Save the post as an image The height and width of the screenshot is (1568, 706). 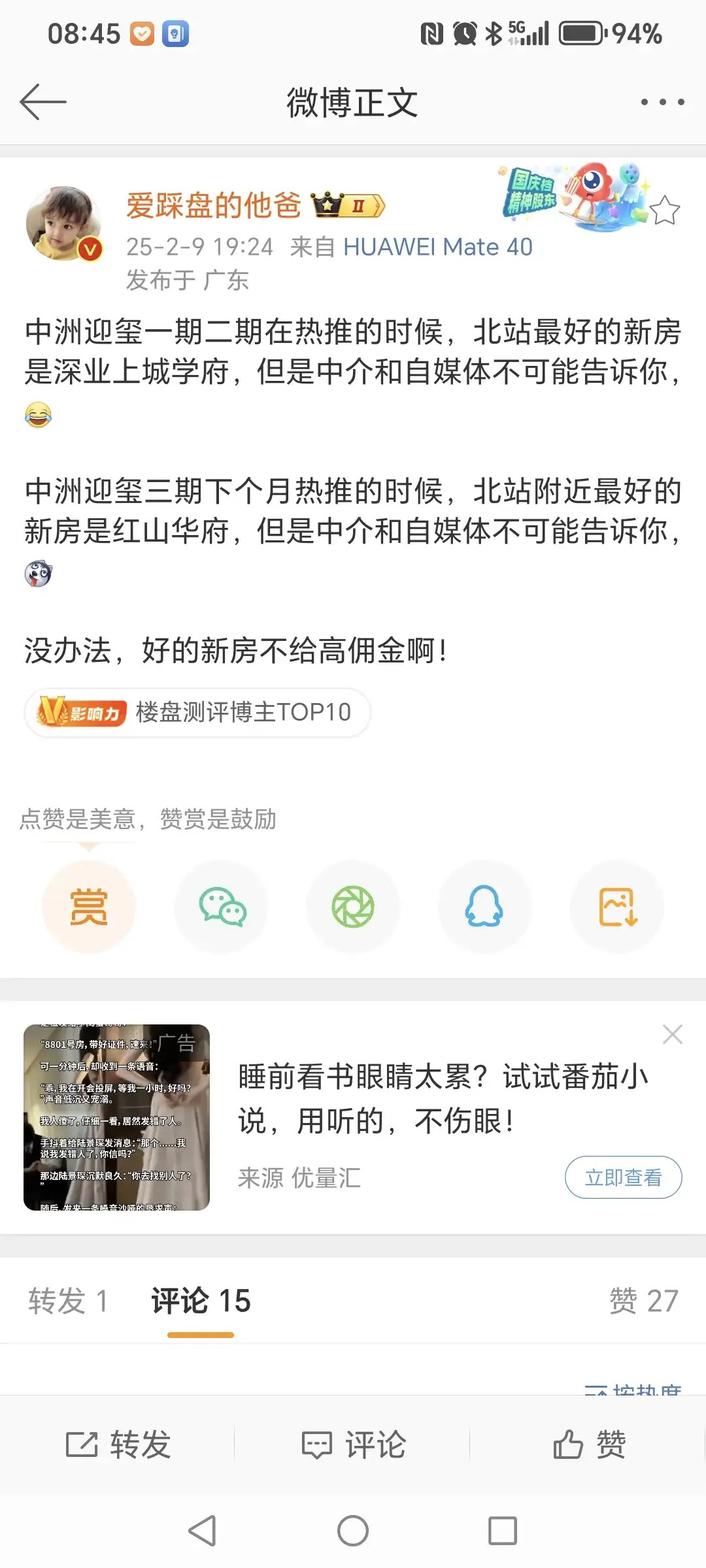point(617,907)
